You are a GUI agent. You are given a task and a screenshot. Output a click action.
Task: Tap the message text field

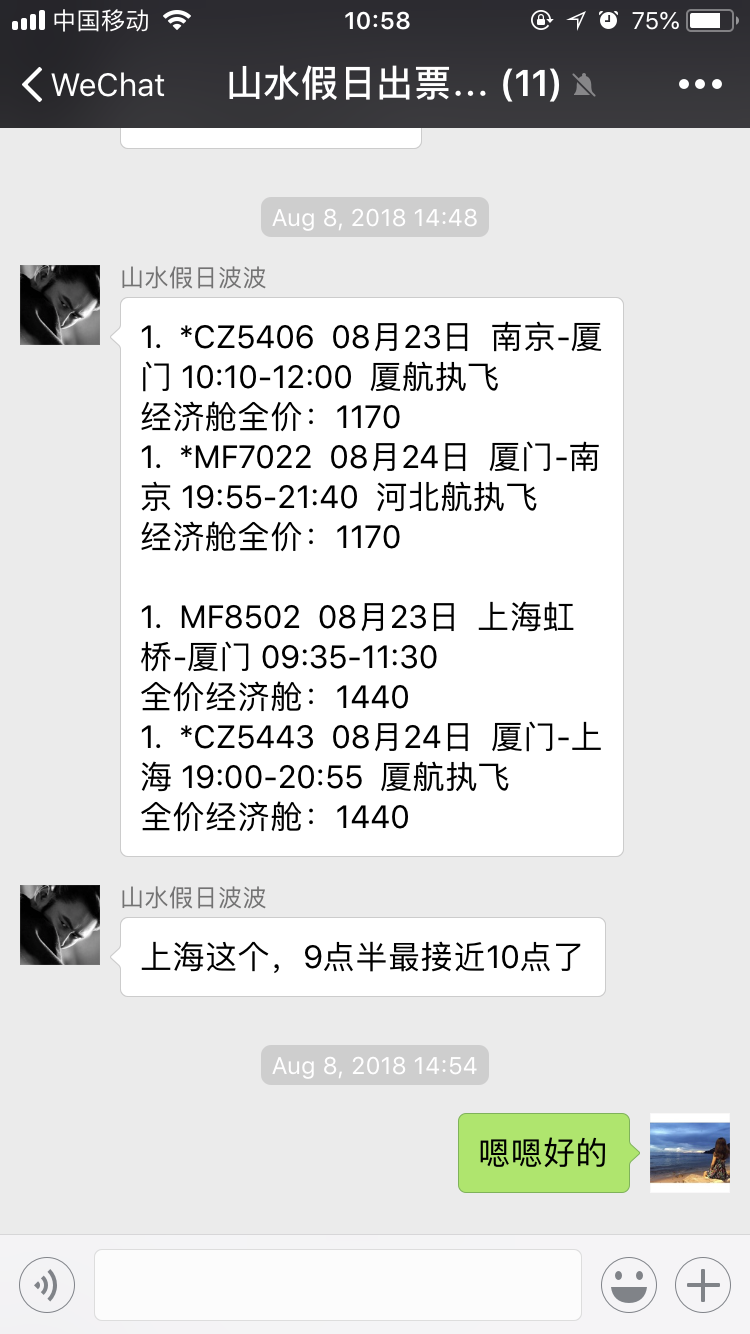coord(337,1285)
